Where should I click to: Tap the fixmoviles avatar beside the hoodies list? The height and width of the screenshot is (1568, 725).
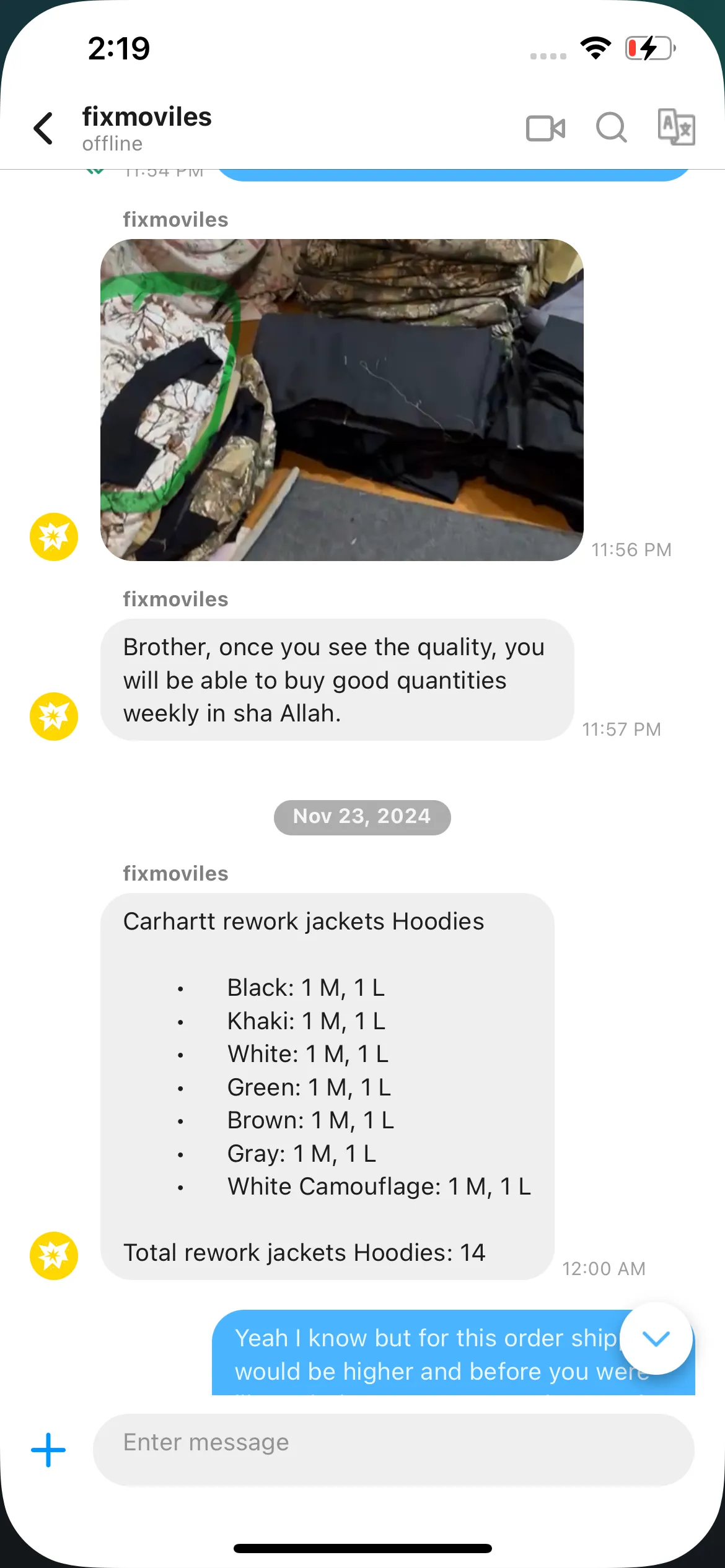[54, 1256]
